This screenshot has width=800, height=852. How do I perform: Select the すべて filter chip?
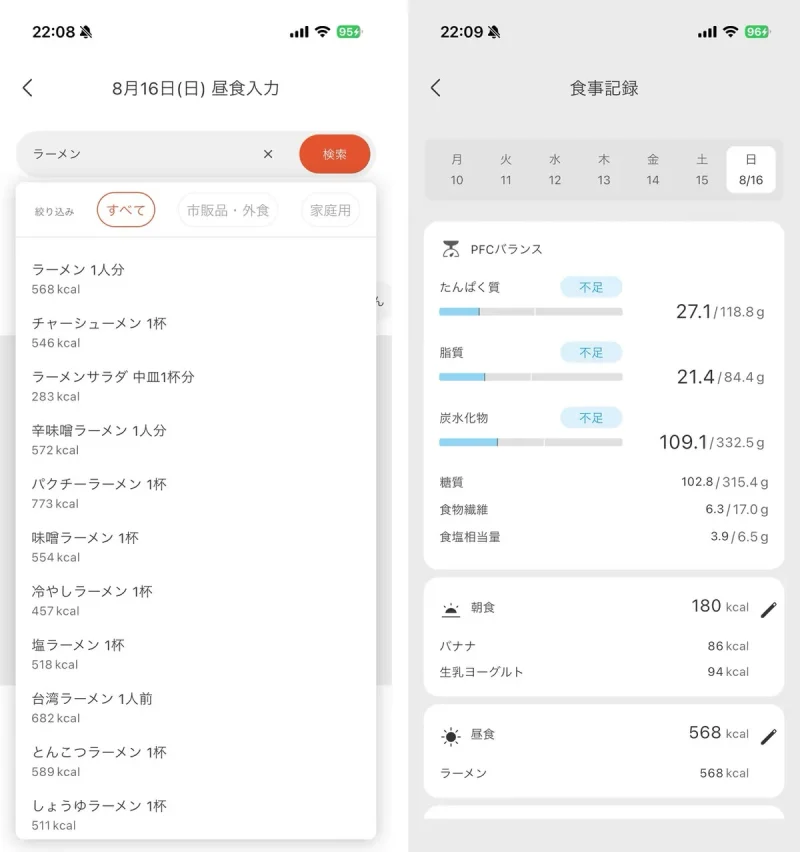click(x=126, y=210)
